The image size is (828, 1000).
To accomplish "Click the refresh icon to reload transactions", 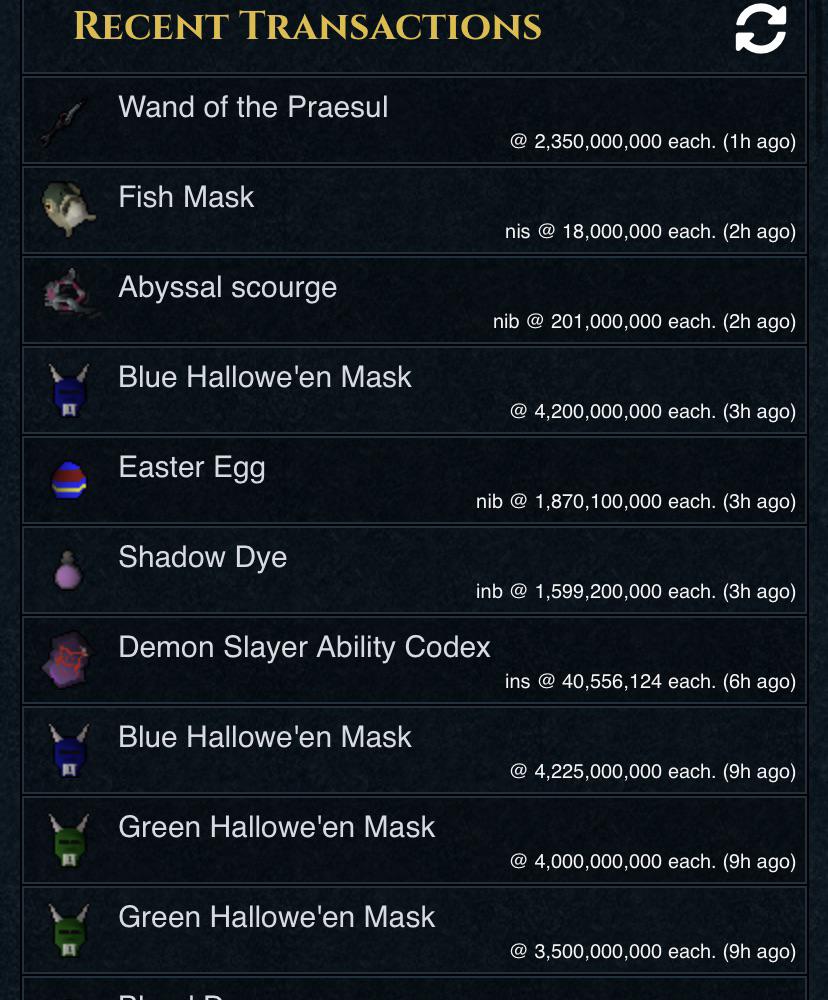I will pos(760,30).
